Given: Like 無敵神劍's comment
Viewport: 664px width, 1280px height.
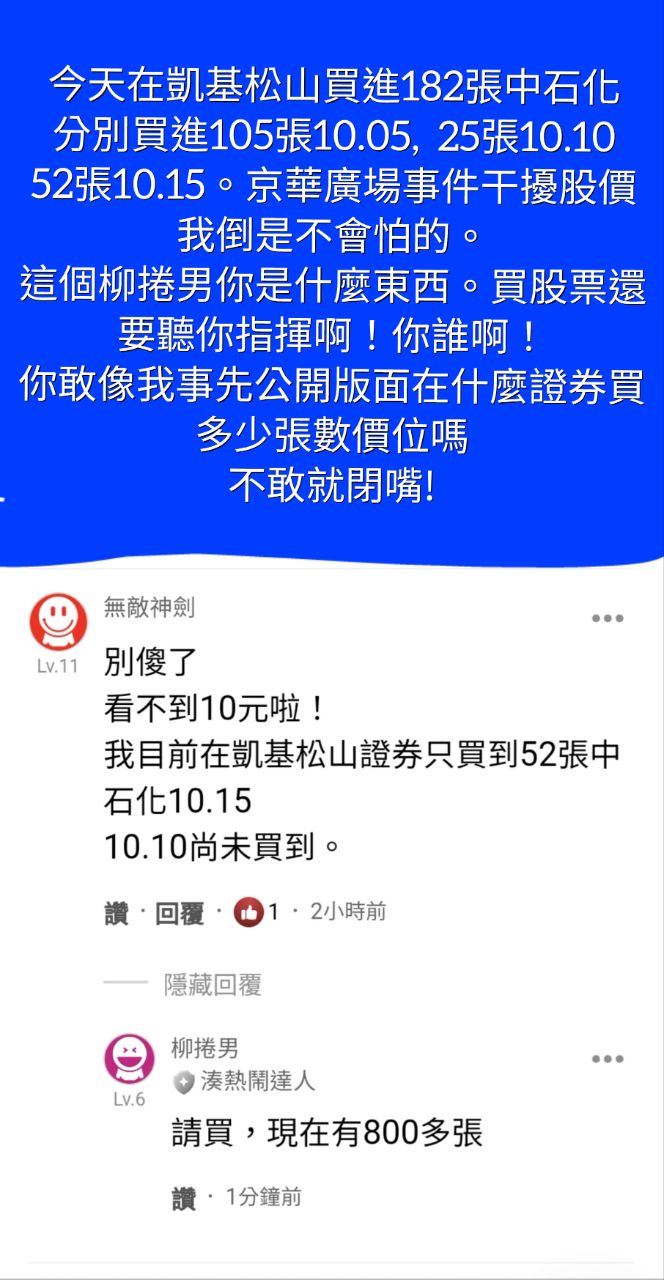Looking at the screenshot, I should (117, 912).
